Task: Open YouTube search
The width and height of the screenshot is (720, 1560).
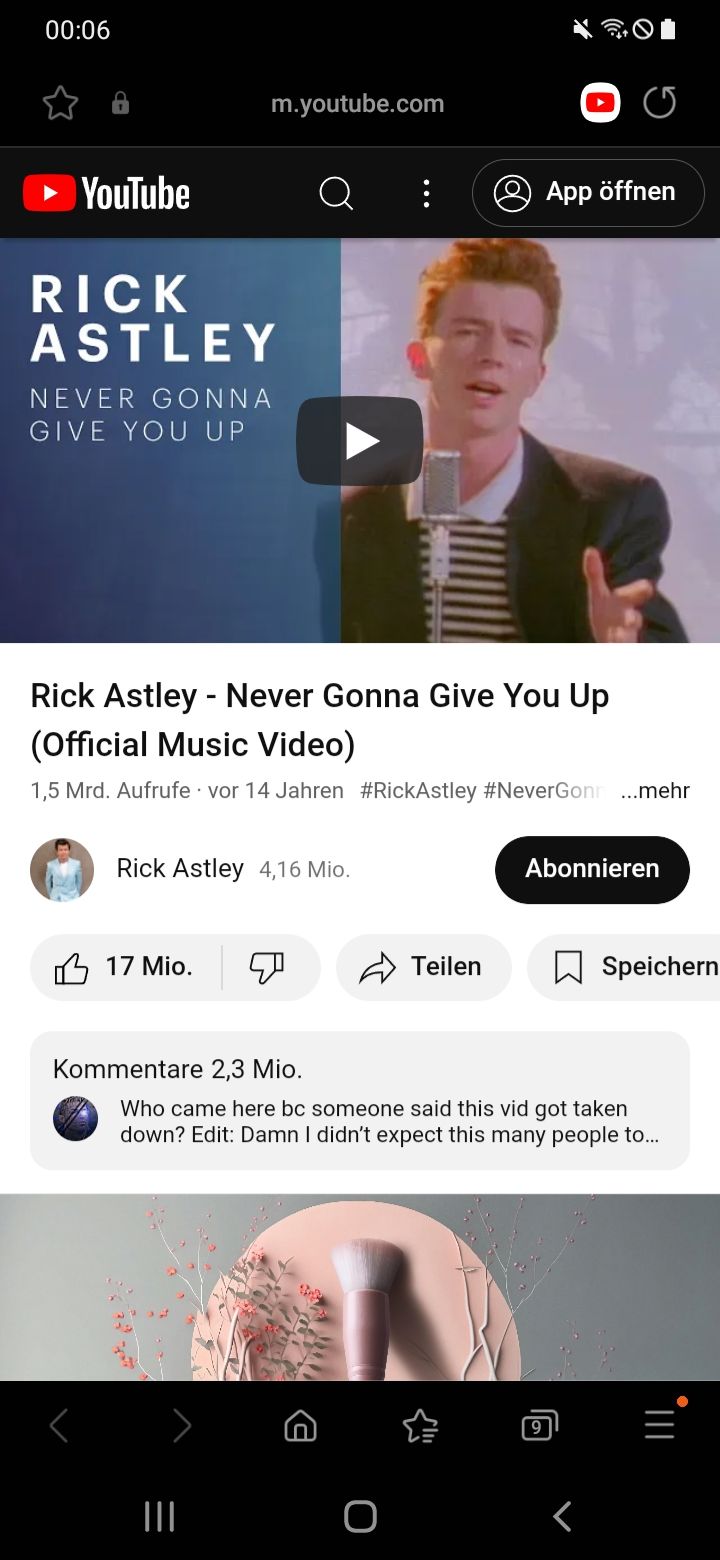Action: [x=336, y=193]
